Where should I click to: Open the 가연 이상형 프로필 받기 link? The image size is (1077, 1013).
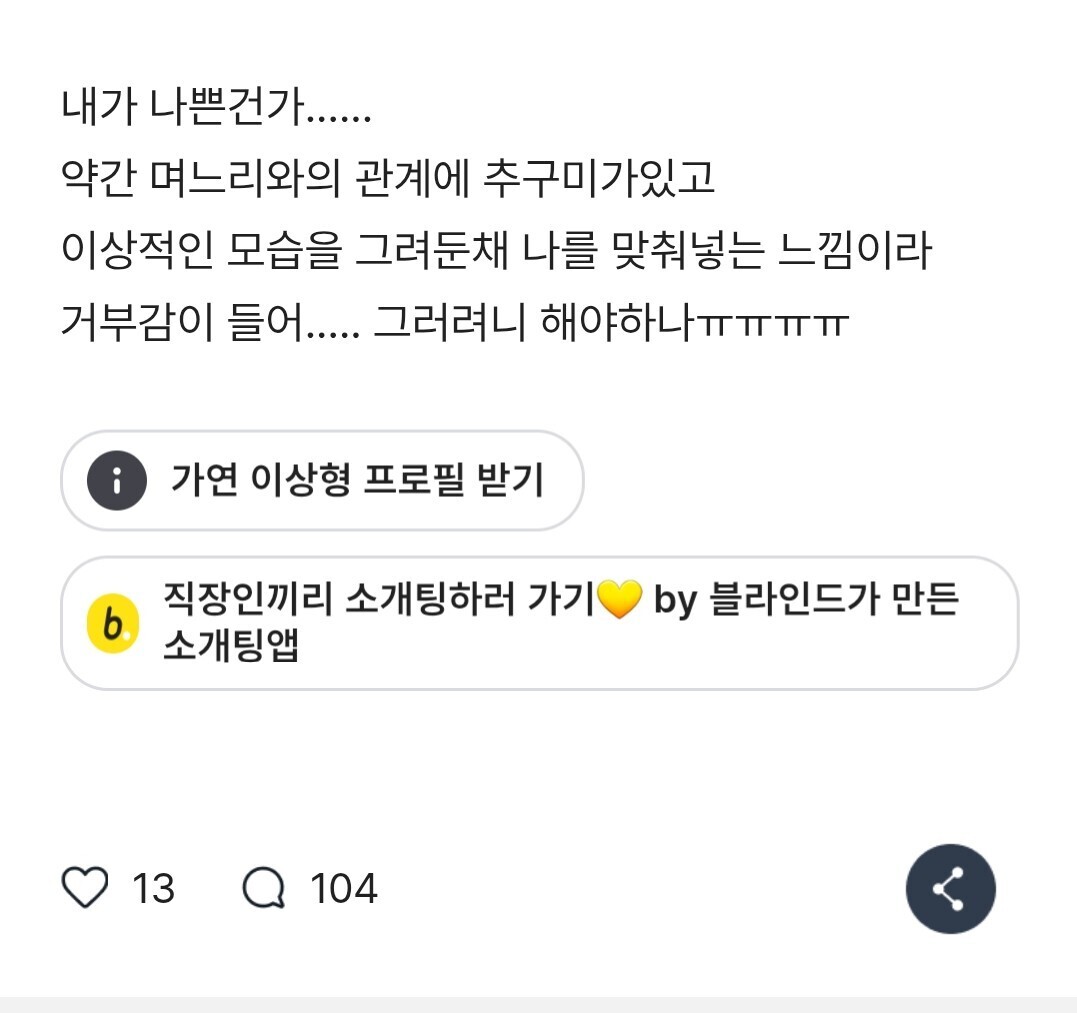(x=322, y=480)
